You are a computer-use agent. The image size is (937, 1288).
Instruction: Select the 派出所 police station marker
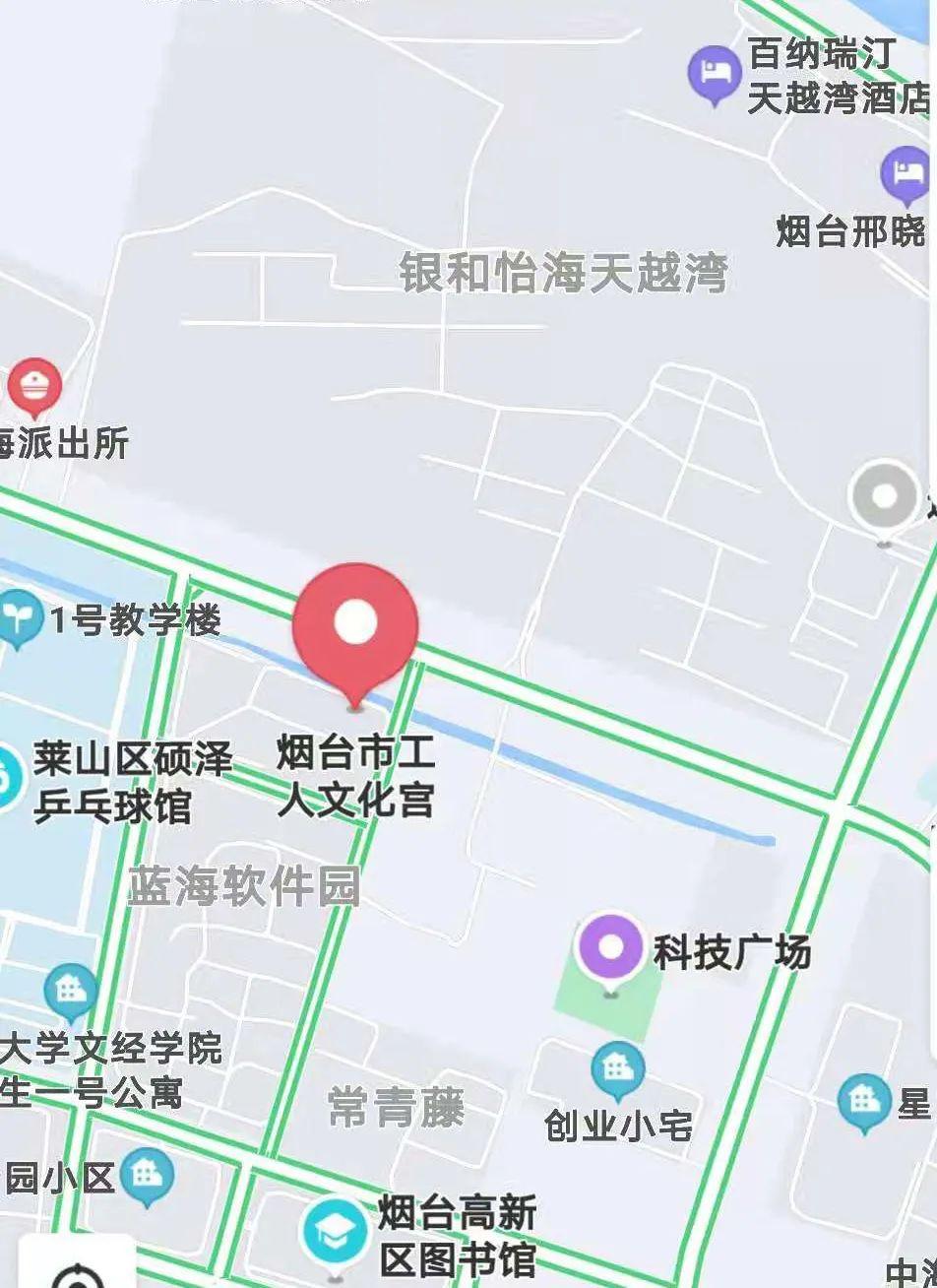(x=34, y=387)
